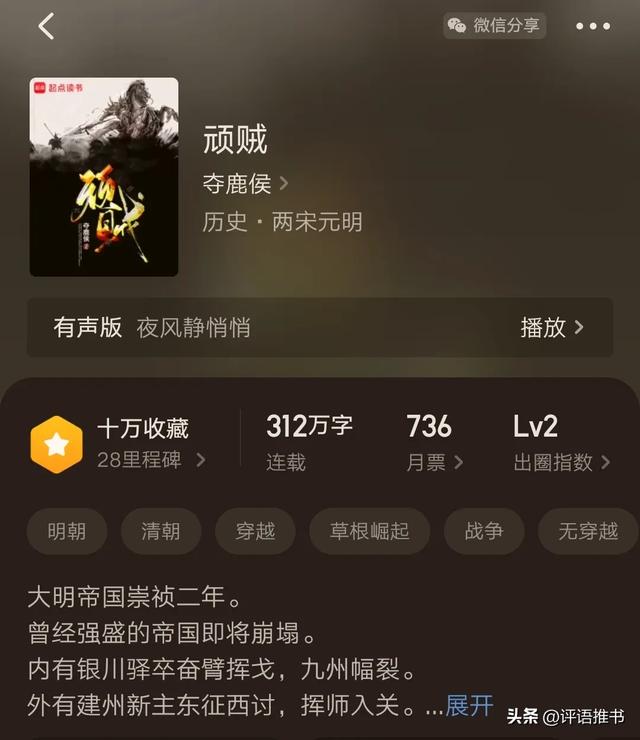Select the 战争 tag chip

[484, 531]
